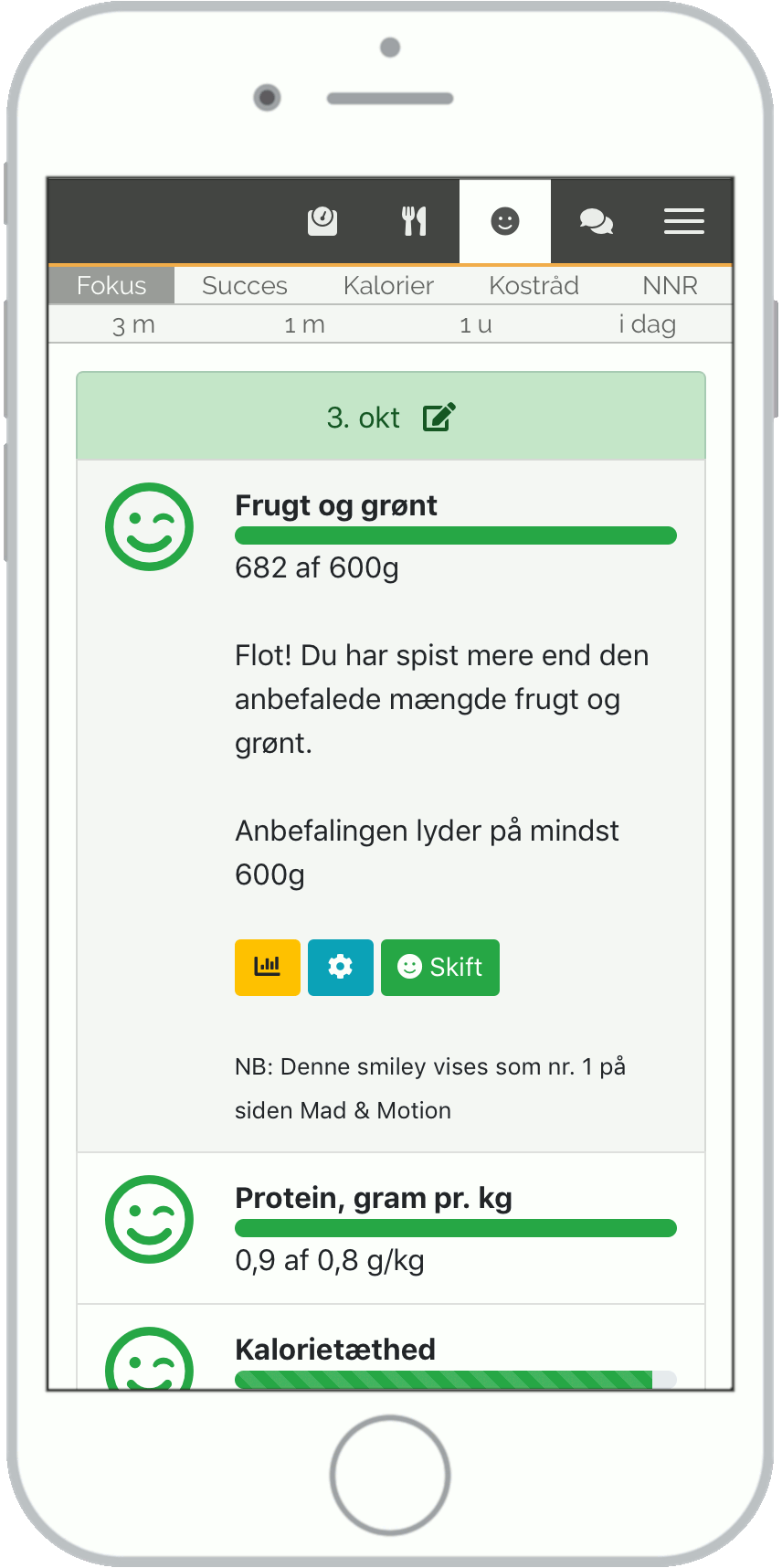Screen dimensions: 782x1568
Task: Click the date header 3. okt to change day
Action: pyautogui.click(x=365, y=417)
